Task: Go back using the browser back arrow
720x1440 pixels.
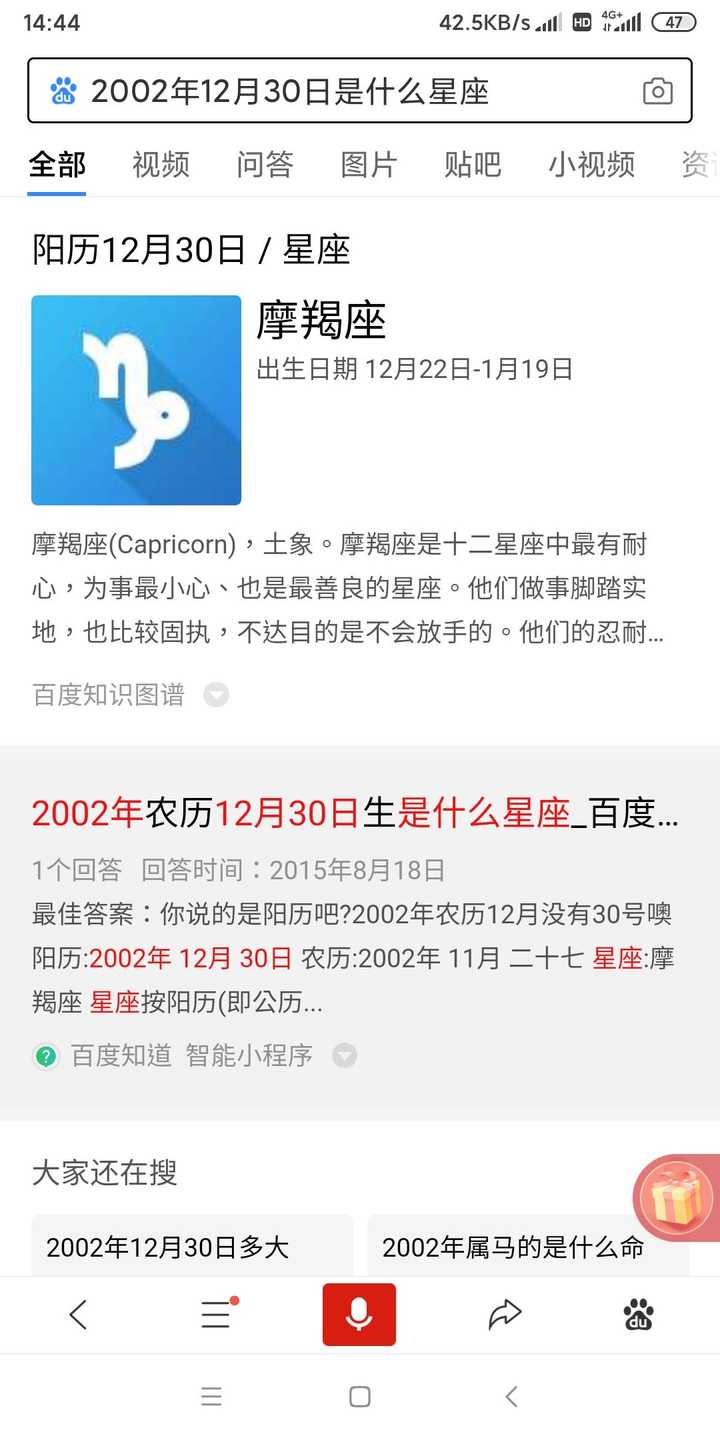Action: [78, 1314]
